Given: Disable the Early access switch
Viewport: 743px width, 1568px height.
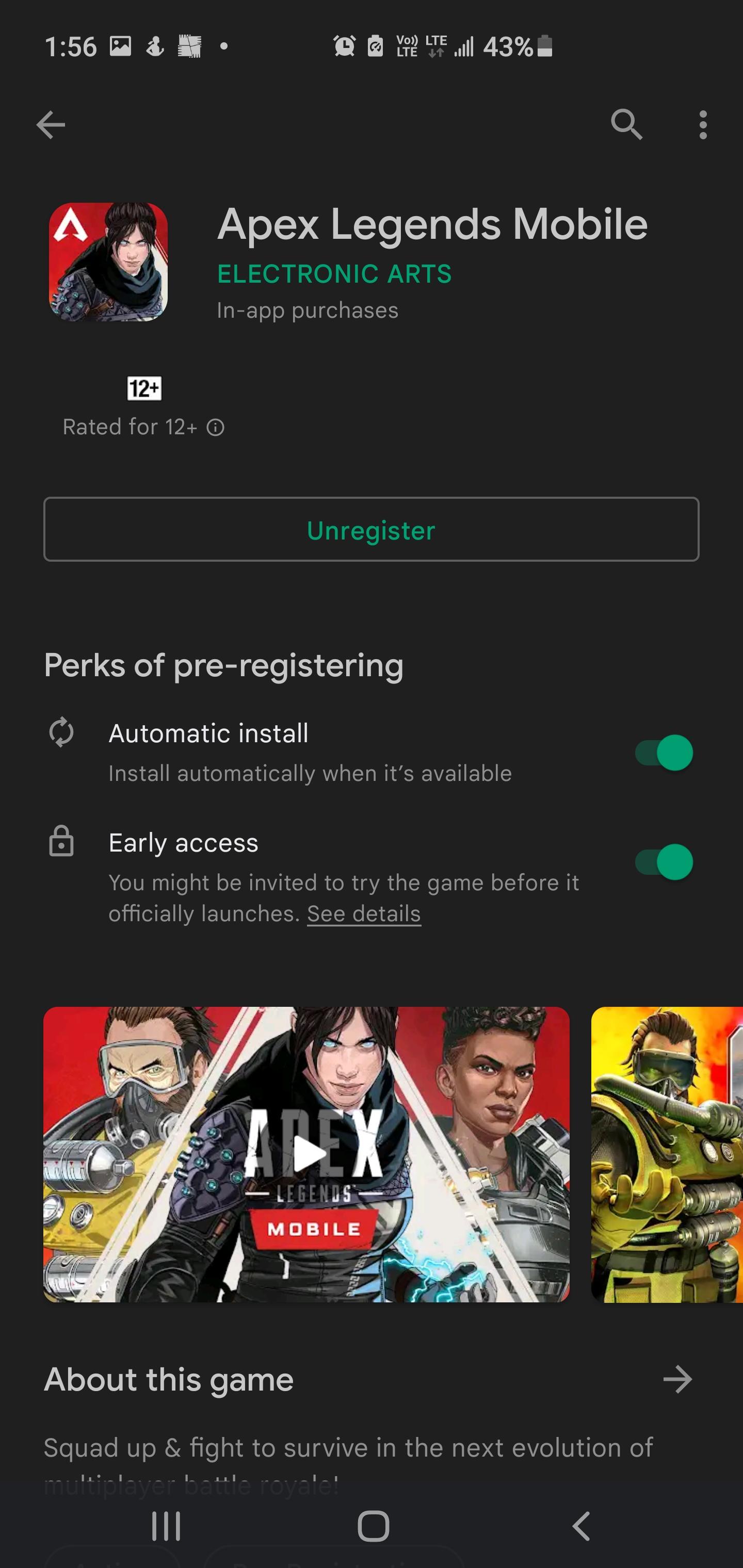Looking at the screenshot, I should coord(663,862).
